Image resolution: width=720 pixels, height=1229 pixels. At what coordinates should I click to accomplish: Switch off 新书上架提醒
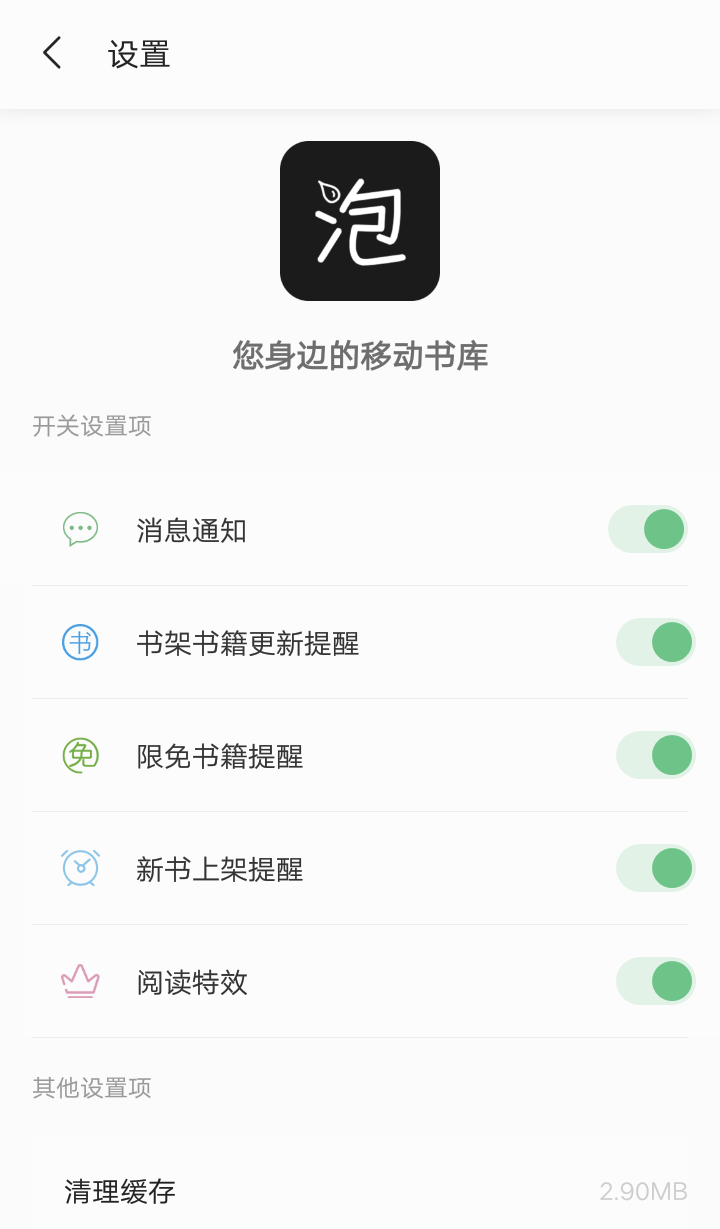655,868
